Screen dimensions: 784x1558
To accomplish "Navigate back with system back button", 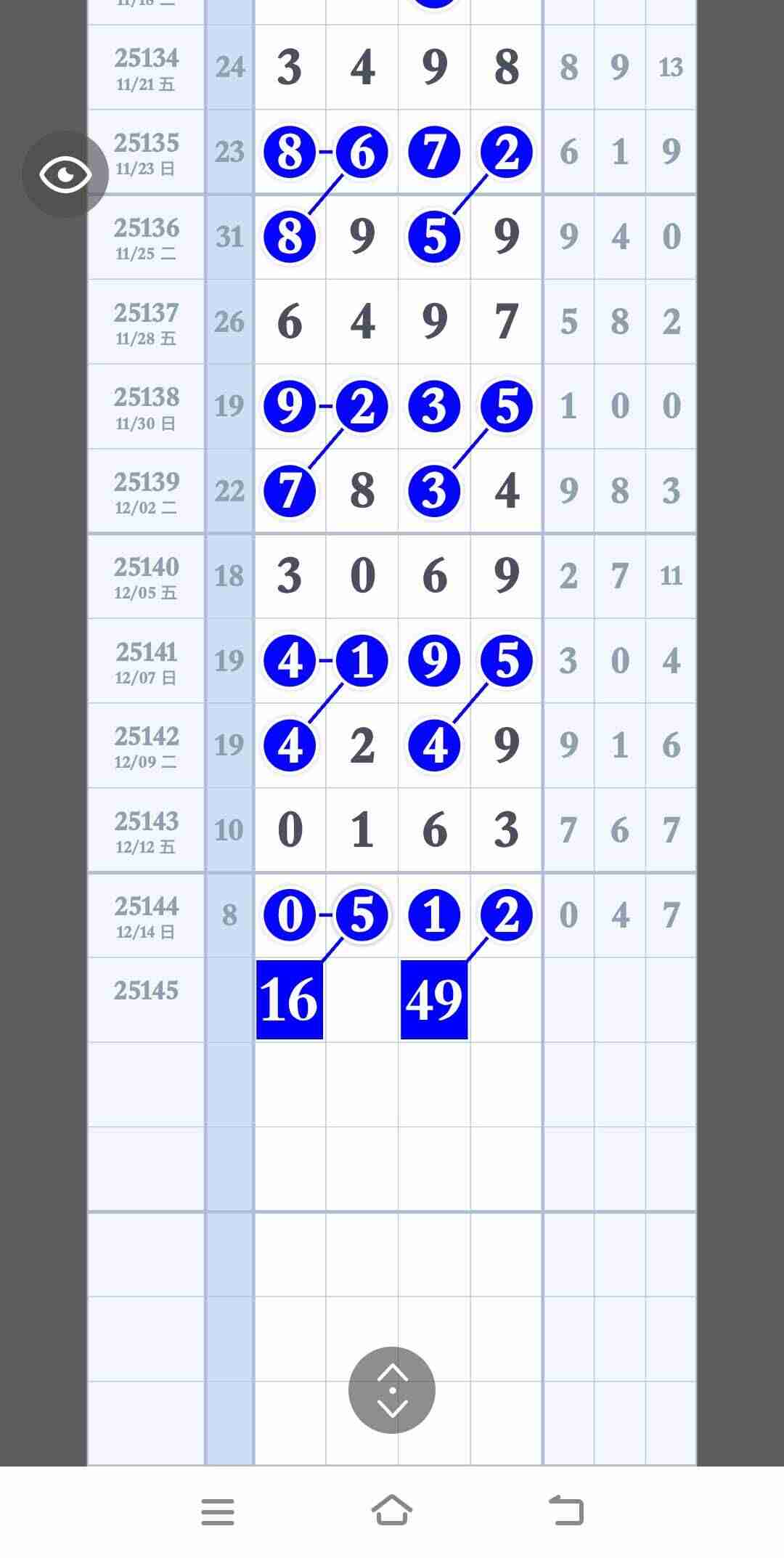I will tap(566, 1511).
